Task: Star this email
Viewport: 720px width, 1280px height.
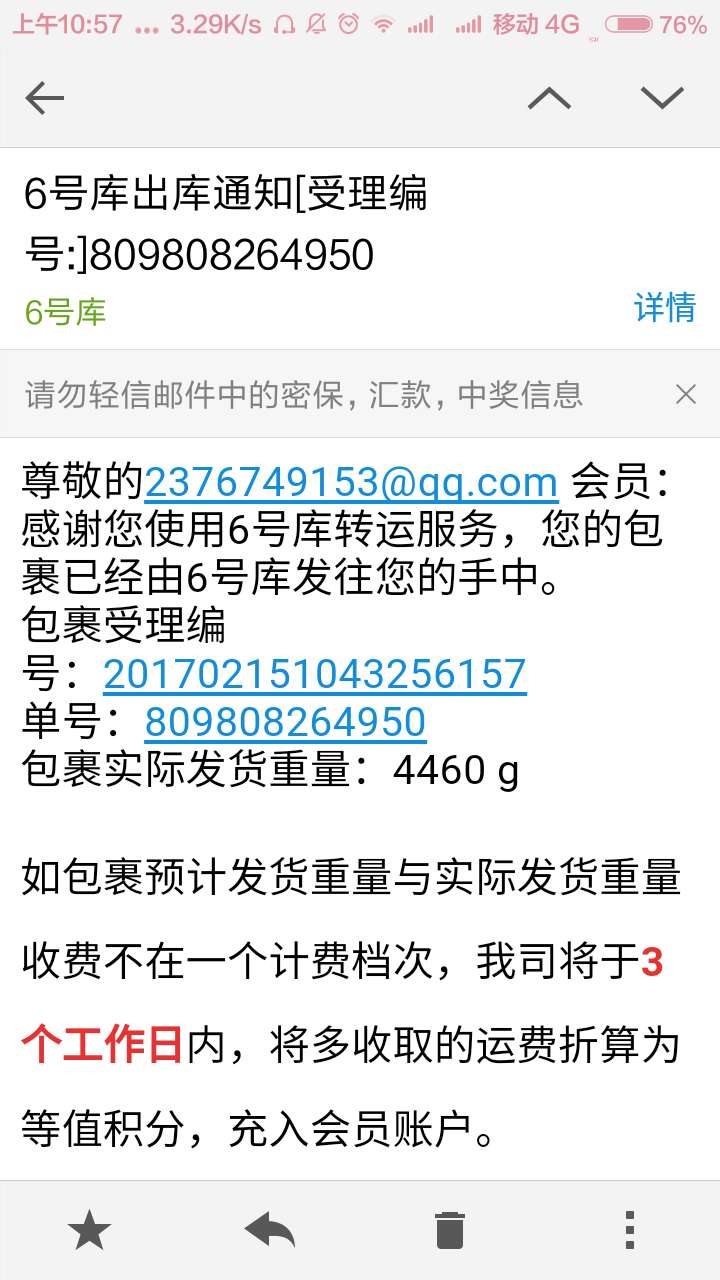Action: (89, 1230)
